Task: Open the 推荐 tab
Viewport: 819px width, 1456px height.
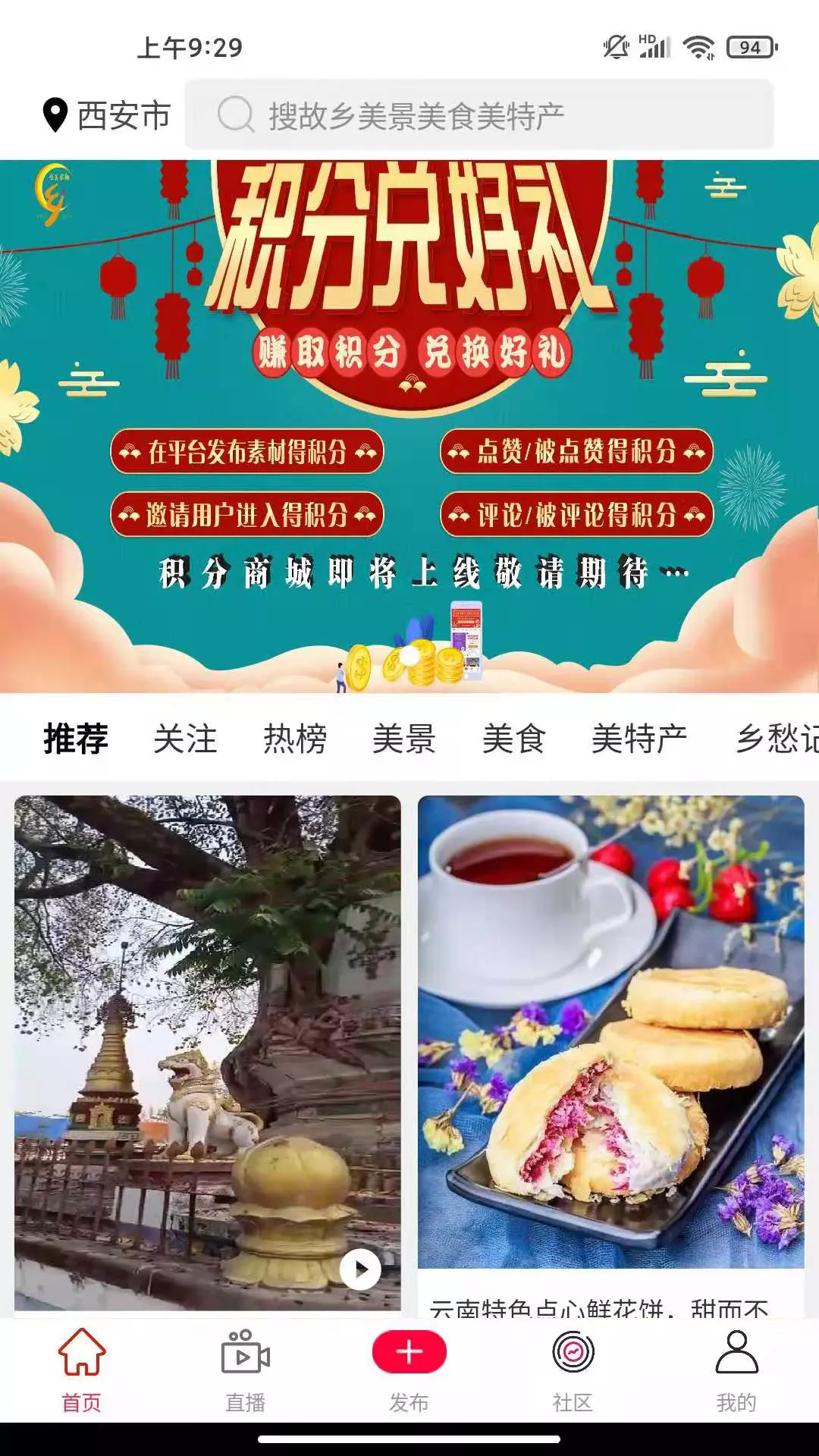Action: click(x=76, y=739)
